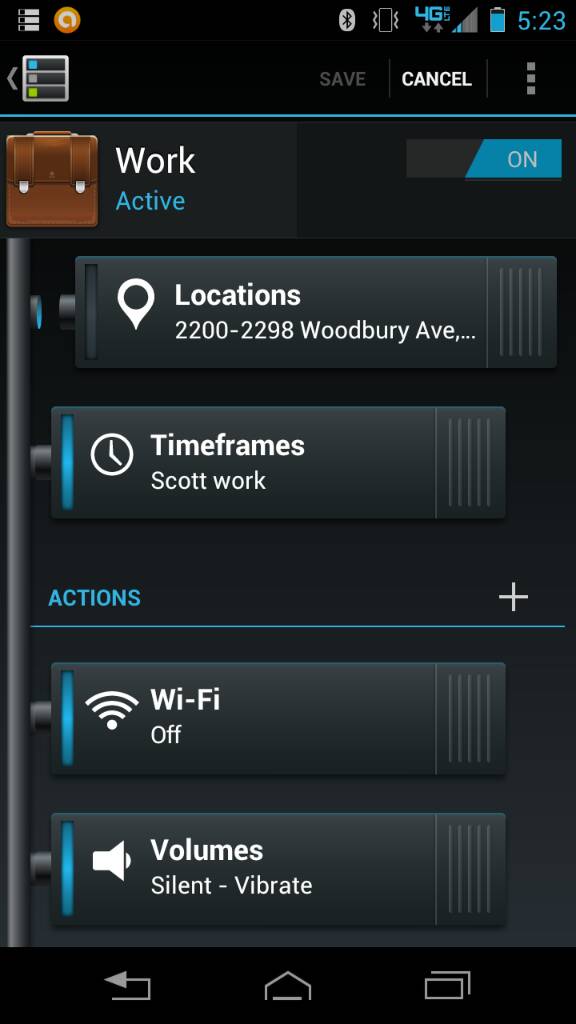Go back via the Smart Actions app icon
Screen dimensions: 576x1024
click(x=39, y=79)
